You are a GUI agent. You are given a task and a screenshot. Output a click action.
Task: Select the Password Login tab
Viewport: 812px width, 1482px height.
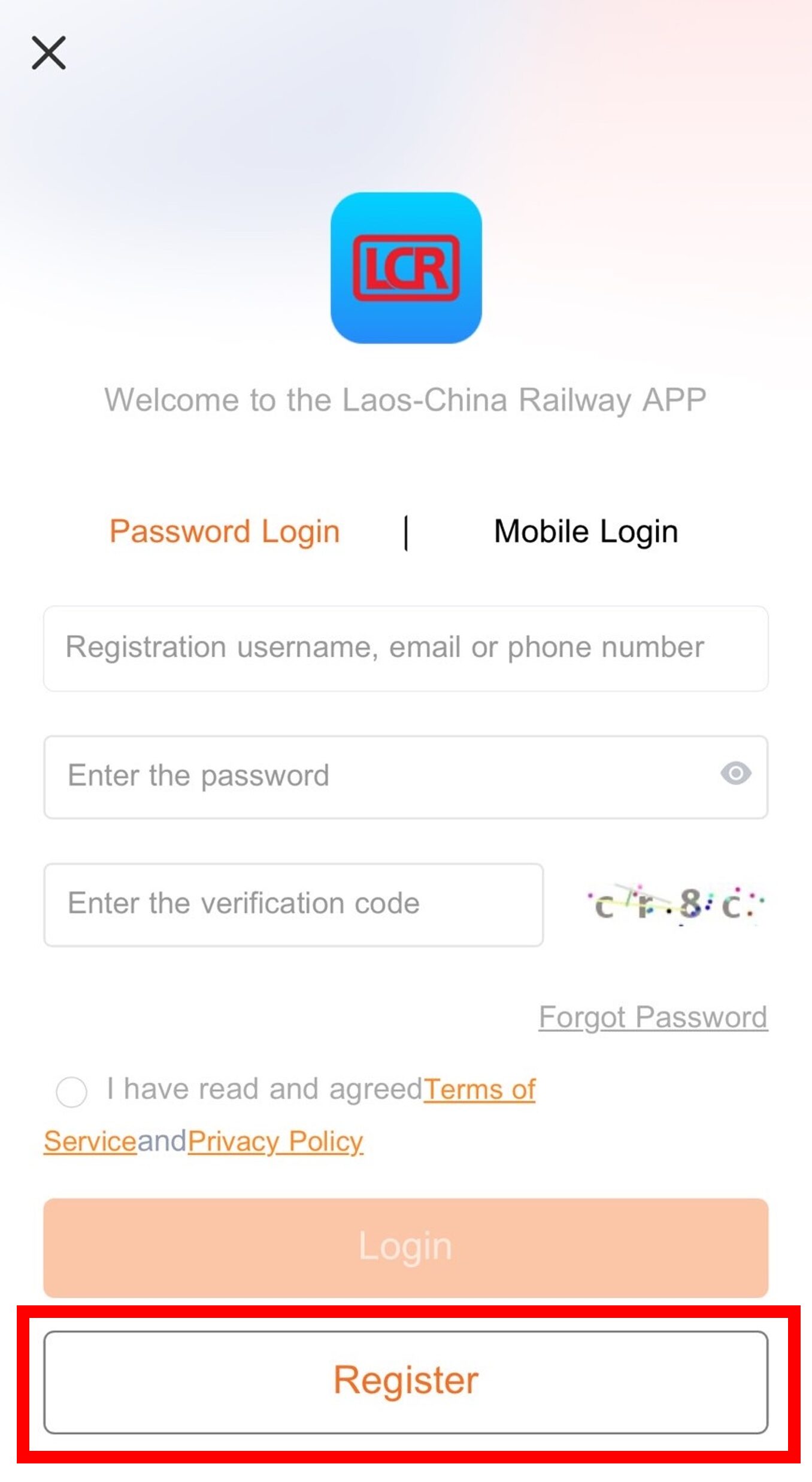click(x=225, y=532)
